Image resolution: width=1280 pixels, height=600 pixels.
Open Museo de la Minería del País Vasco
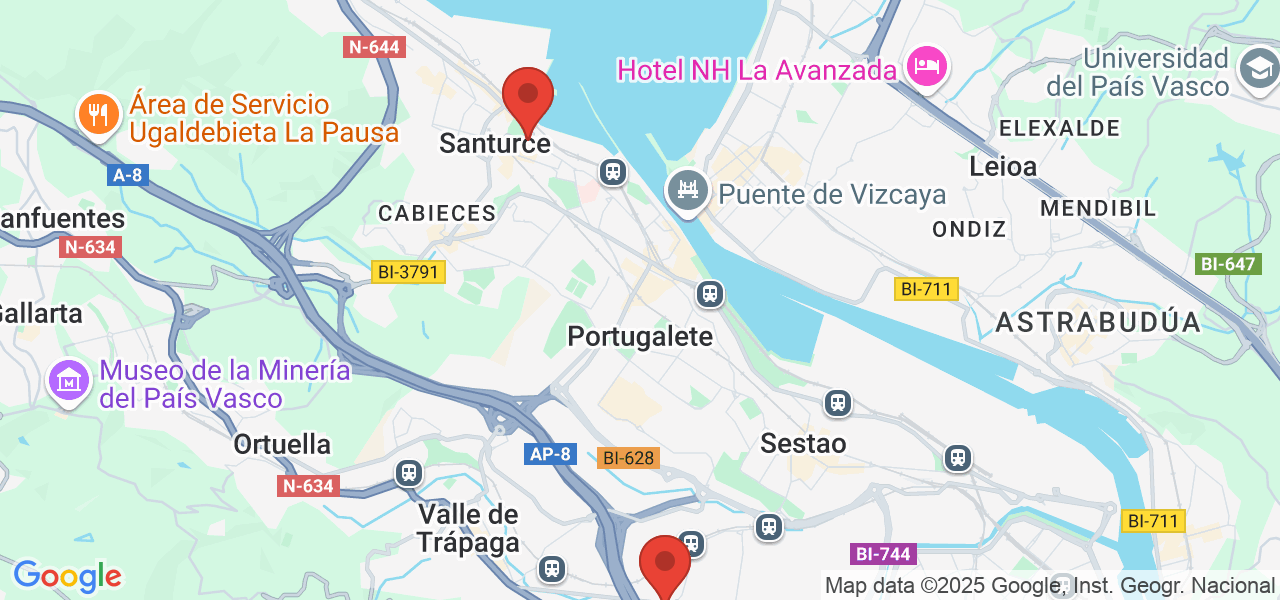(x=69, y=381)
